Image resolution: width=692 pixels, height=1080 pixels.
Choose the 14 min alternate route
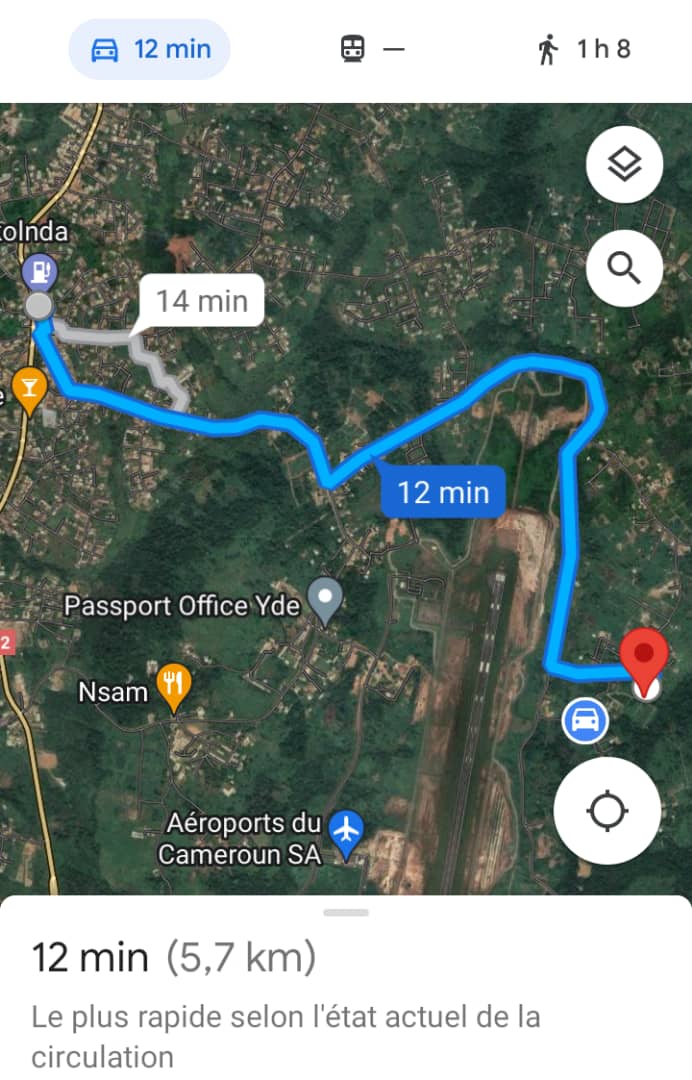point(201,301)
